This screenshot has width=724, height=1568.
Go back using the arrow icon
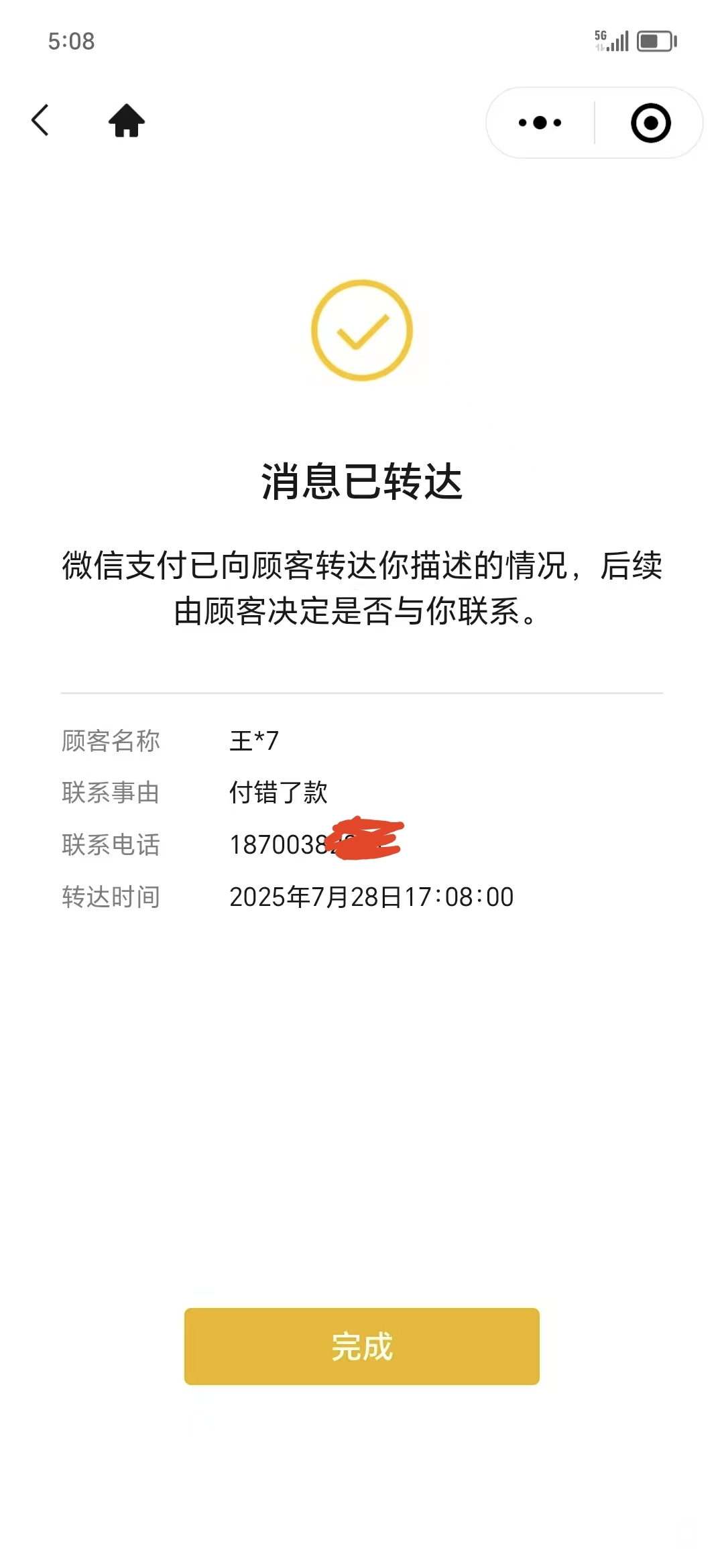point(40,121)
